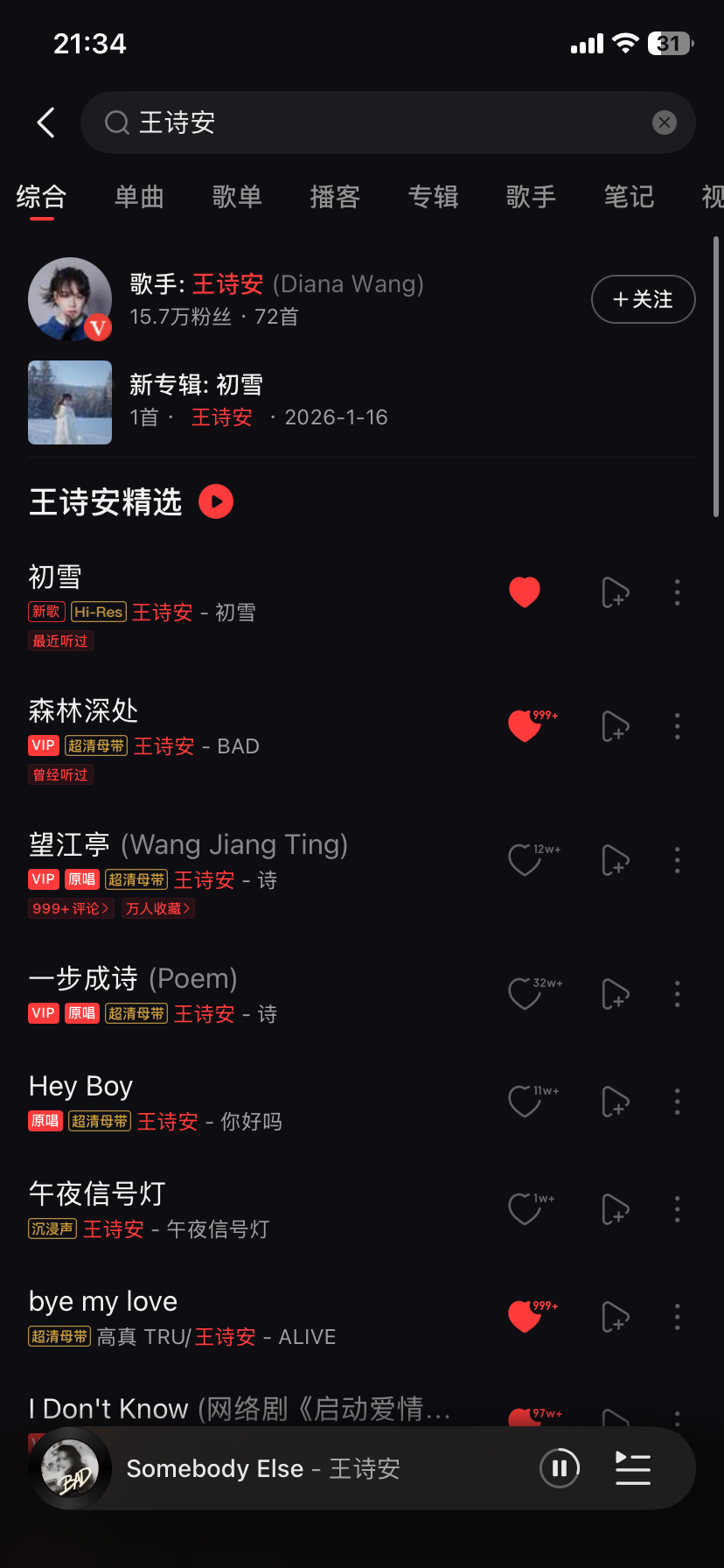
Task: Open the playlist queue in the mini player
Action: click(633, 1468)
